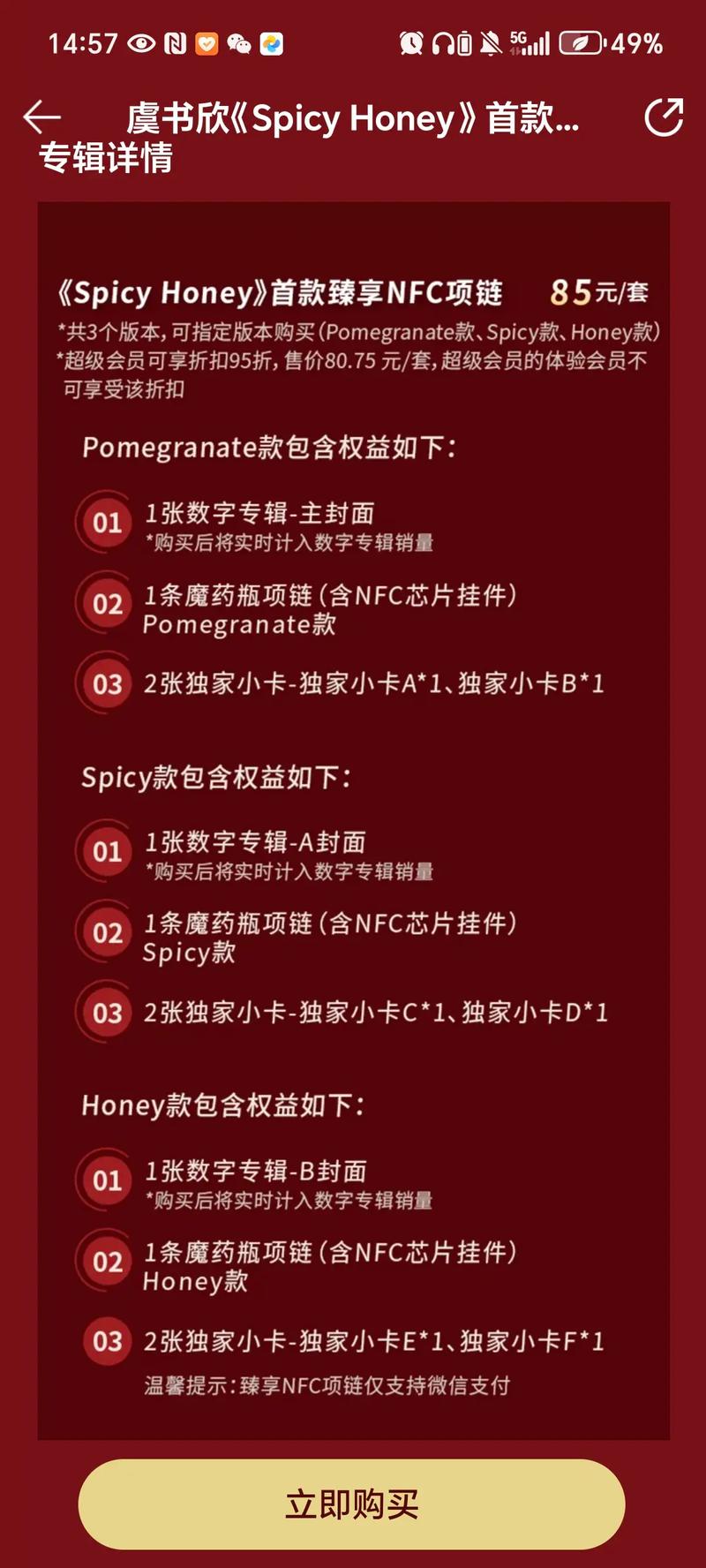
Task: Share this album page
Action: (664, 117)
